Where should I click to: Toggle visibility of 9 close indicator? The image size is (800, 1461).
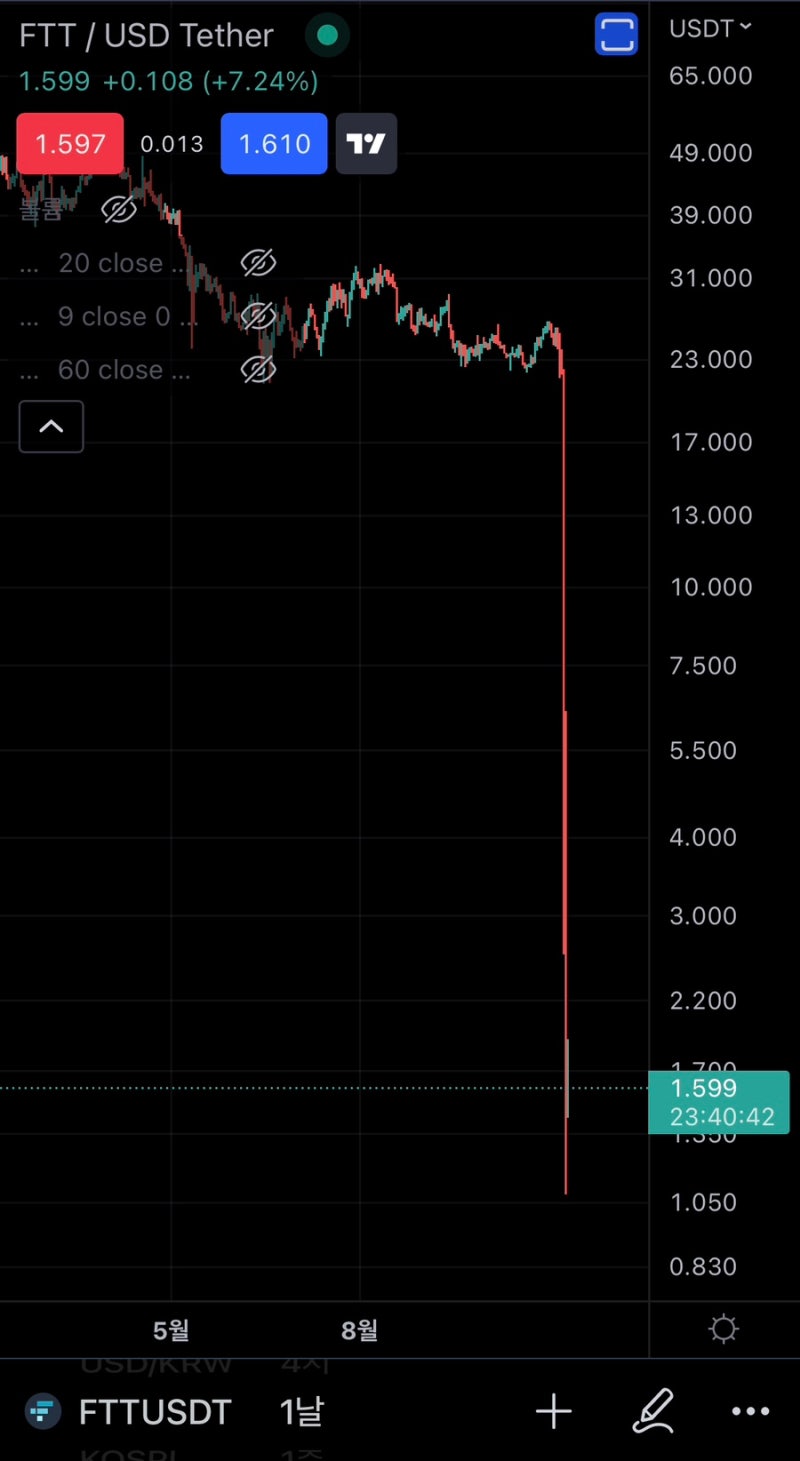[258, 316]
